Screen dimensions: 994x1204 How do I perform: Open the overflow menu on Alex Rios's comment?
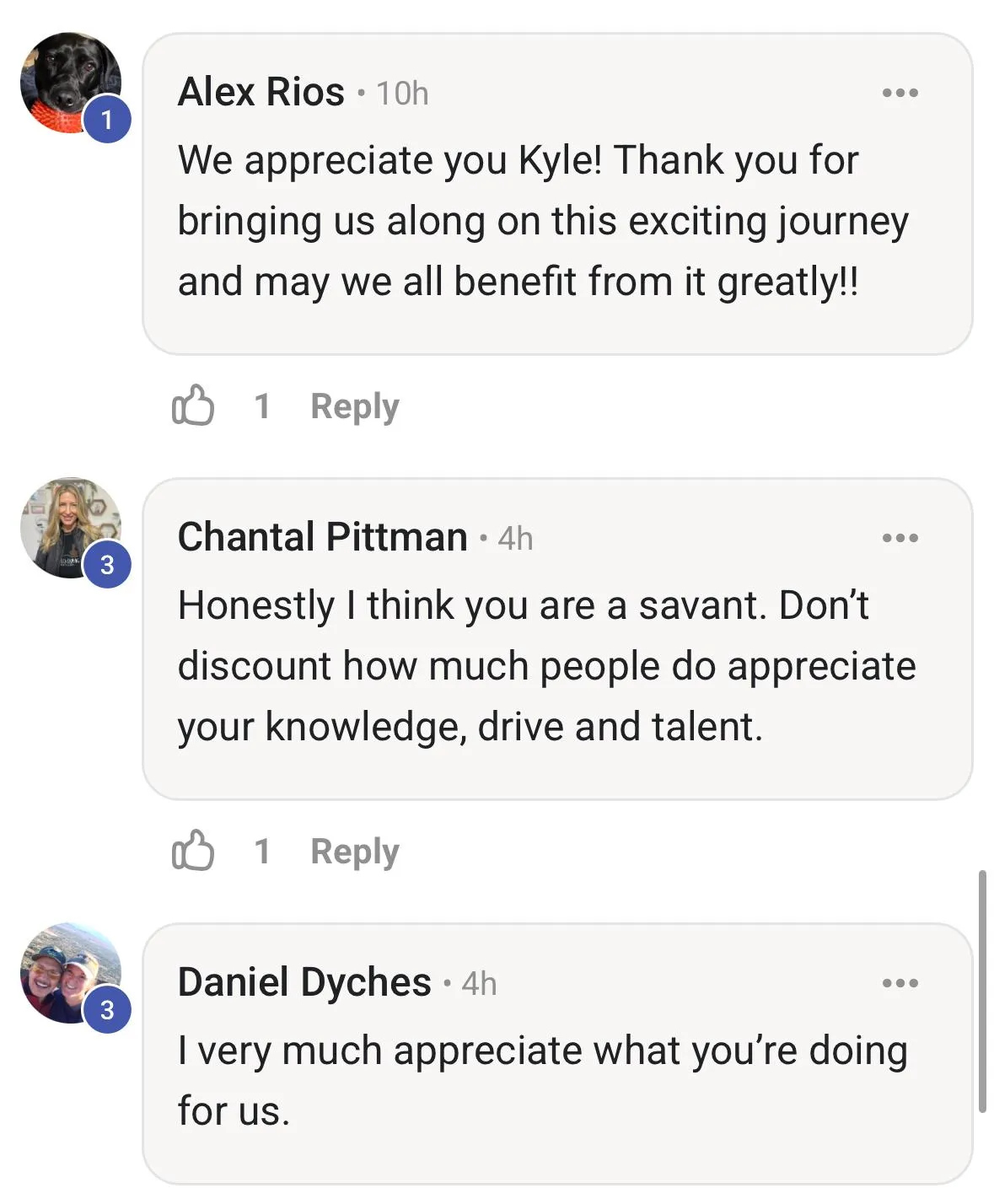pyautogui.click(x=900, y=93)
